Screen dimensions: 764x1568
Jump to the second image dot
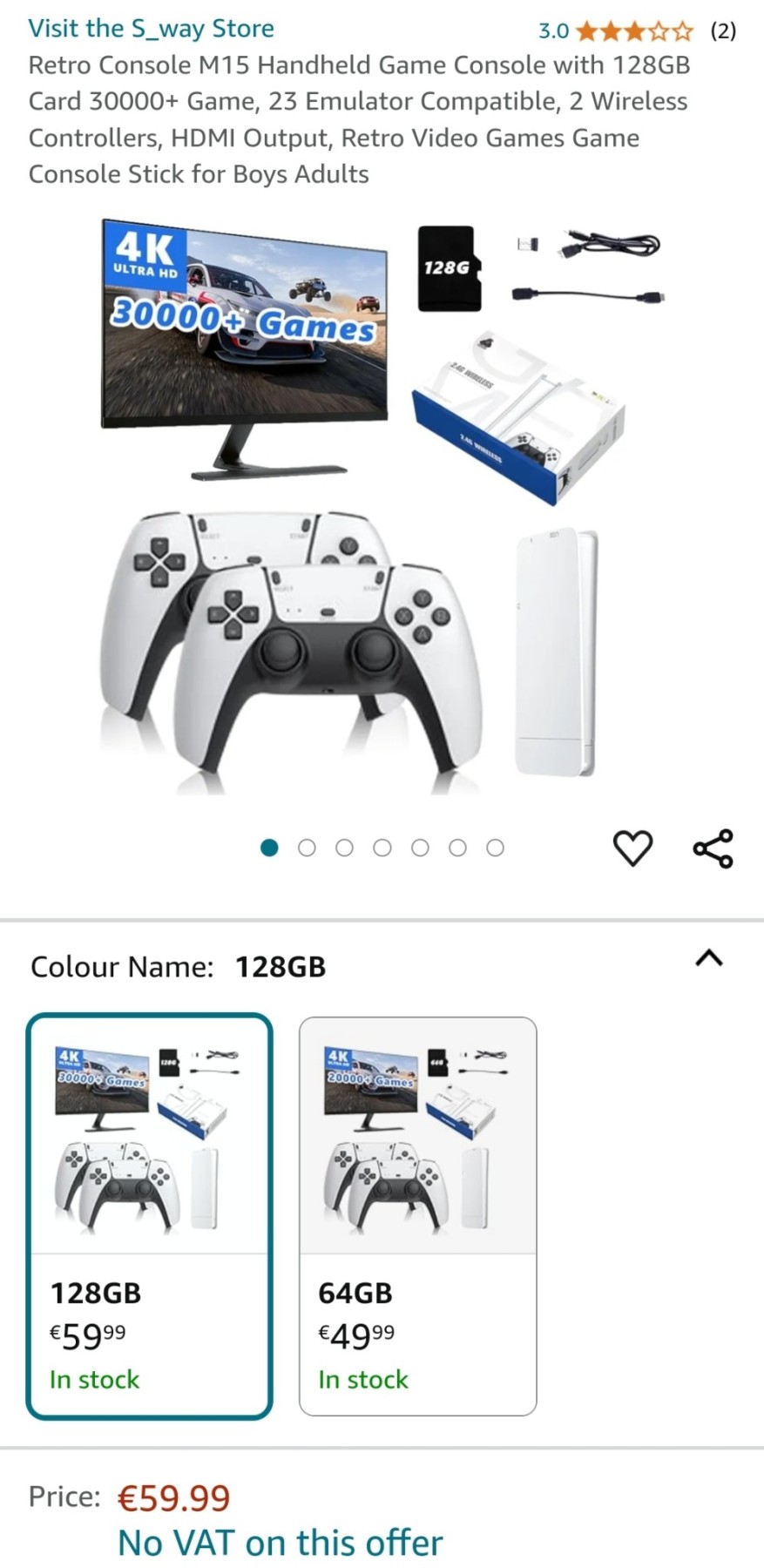(307, 848)
